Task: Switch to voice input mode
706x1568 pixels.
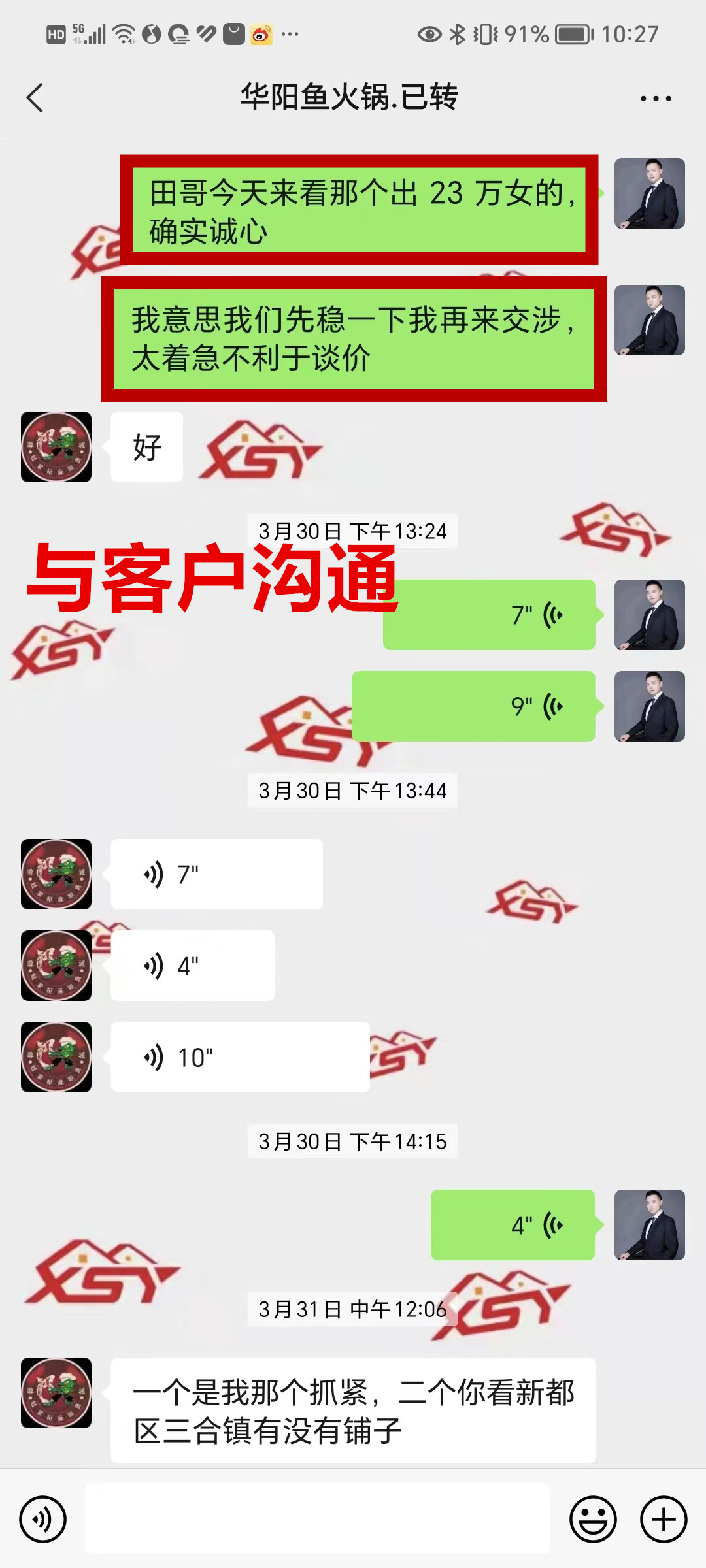Action: [43, 1519]
